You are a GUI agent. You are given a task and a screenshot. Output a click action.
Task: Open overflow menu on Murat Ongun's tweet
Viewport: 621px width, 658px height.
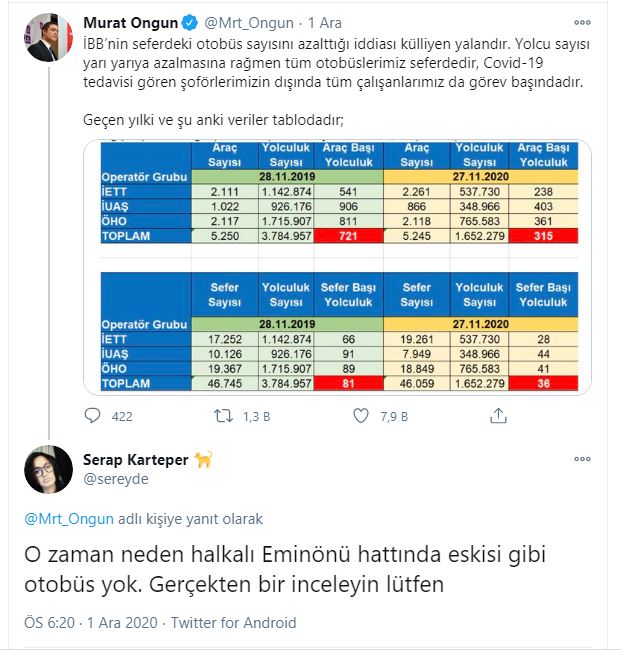[581, 21]
